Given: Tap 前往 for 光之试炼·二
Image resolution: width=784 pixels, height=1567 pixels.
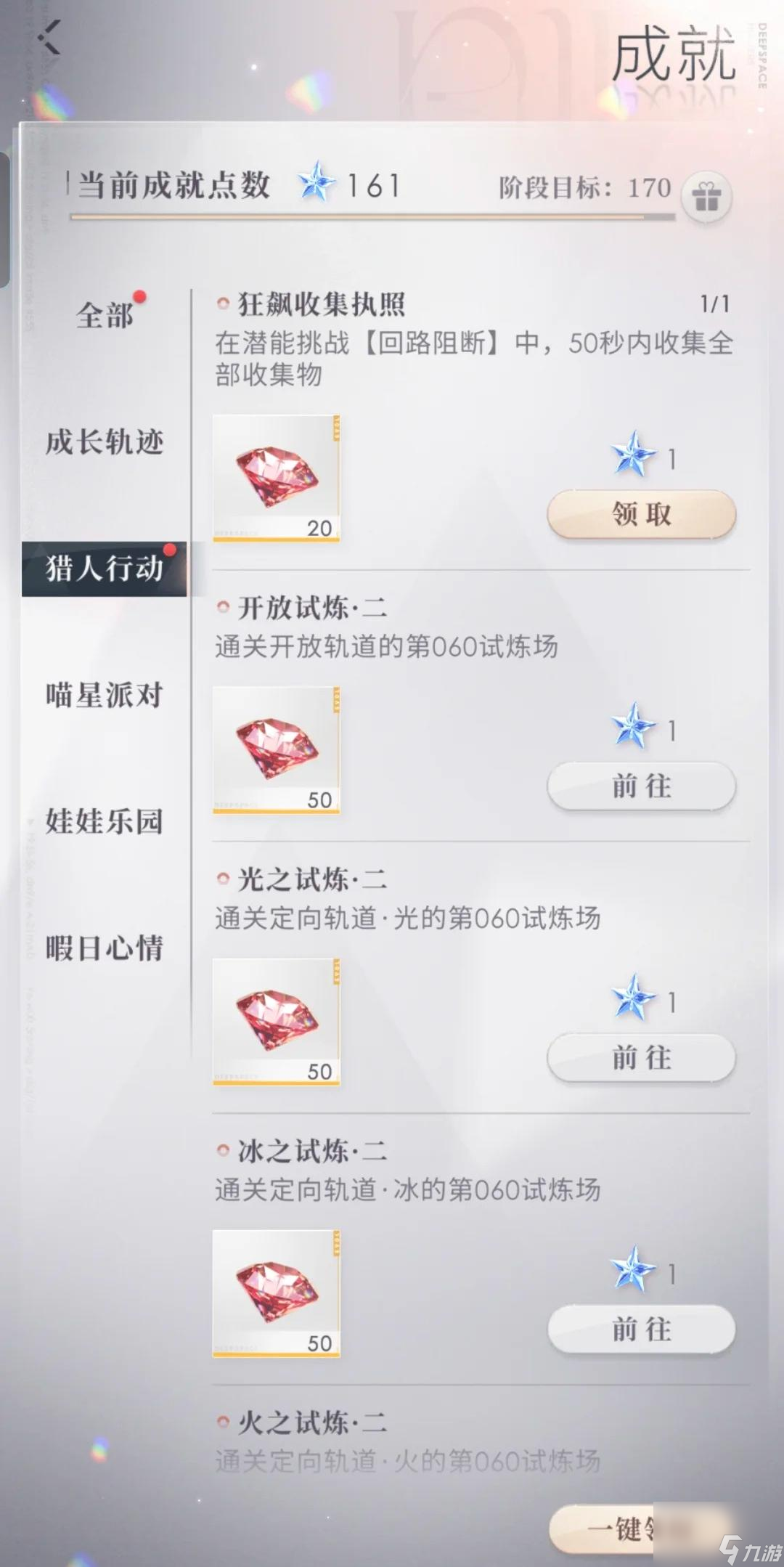Looking at the screenshot, I should [x=641, y=1057].
